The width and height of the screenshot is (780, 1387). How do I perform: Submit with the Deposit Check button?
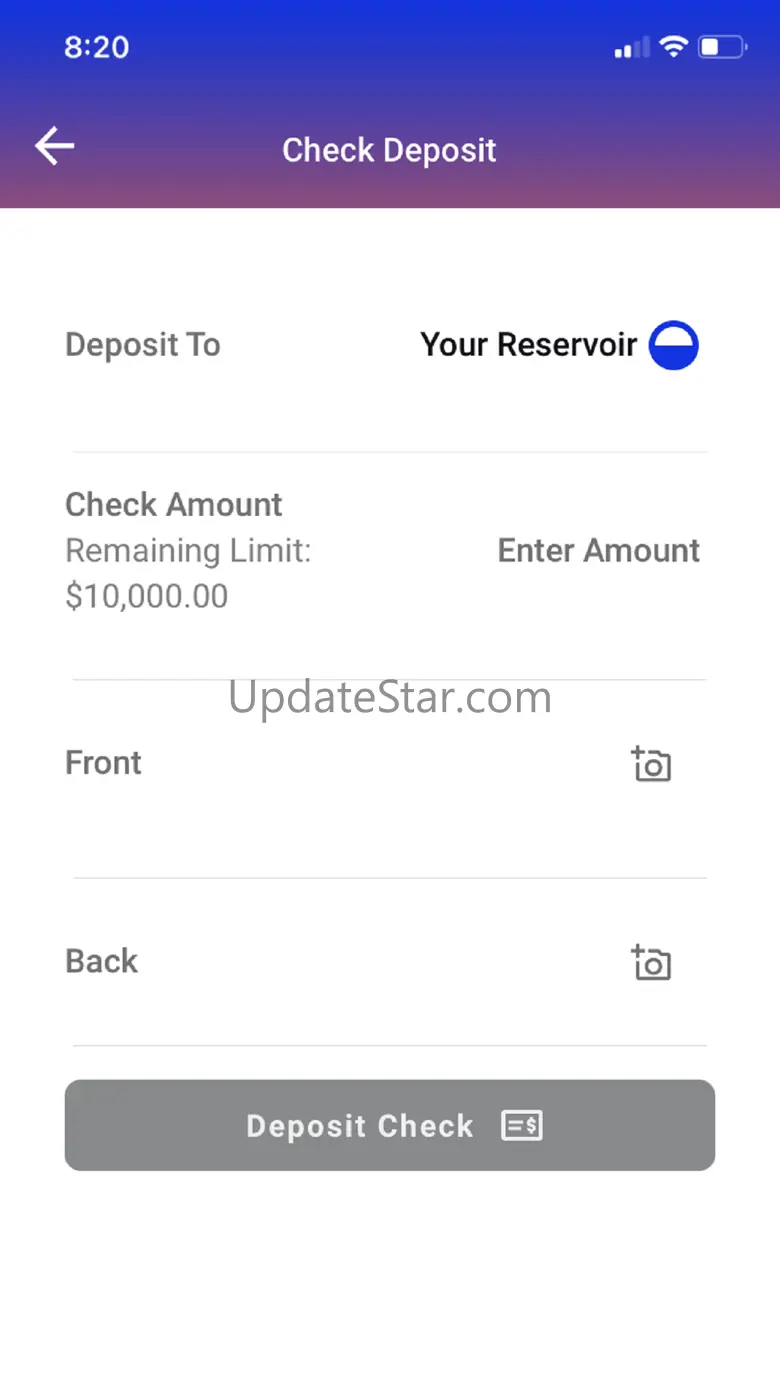(390, 1125)
